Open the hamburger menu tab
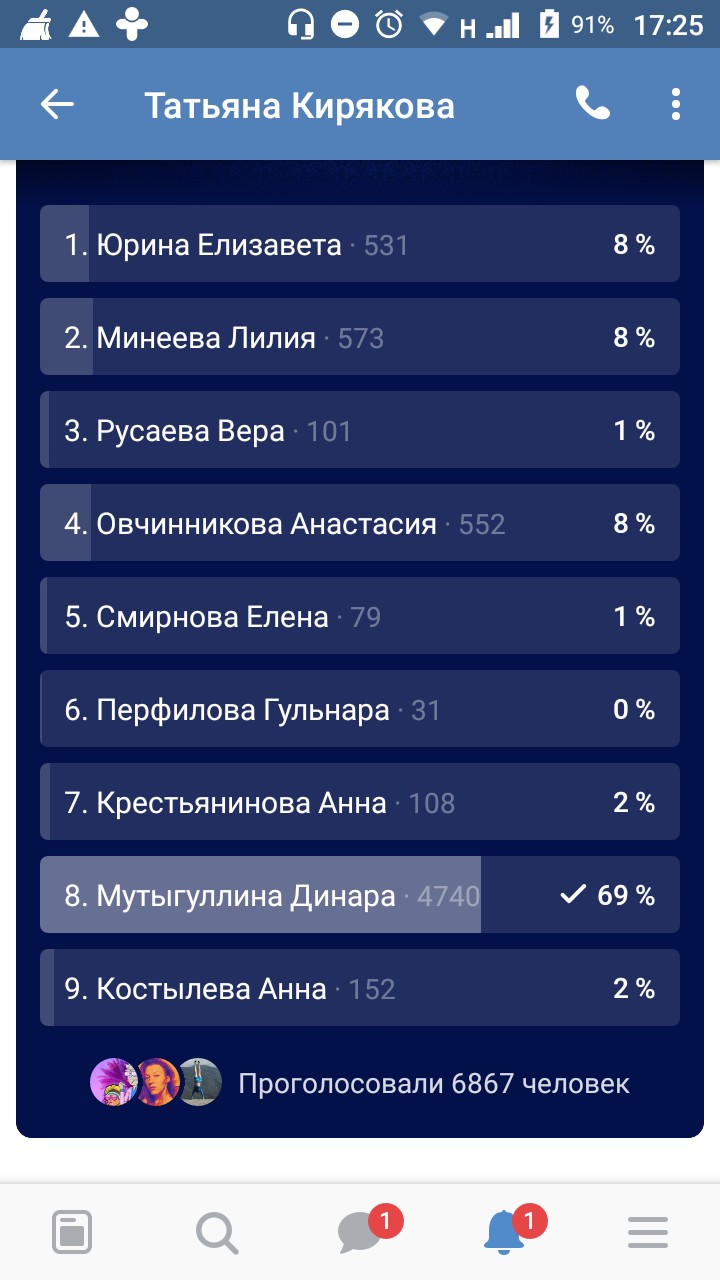Screen dimensions: 720x1280 tap(648, 1231)
